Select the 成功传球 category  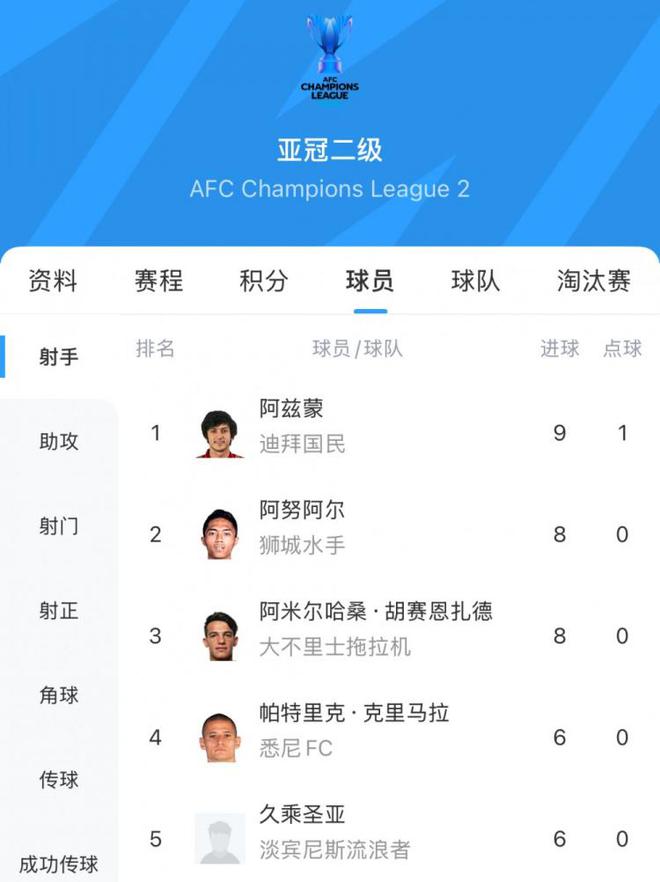[59, 864]
